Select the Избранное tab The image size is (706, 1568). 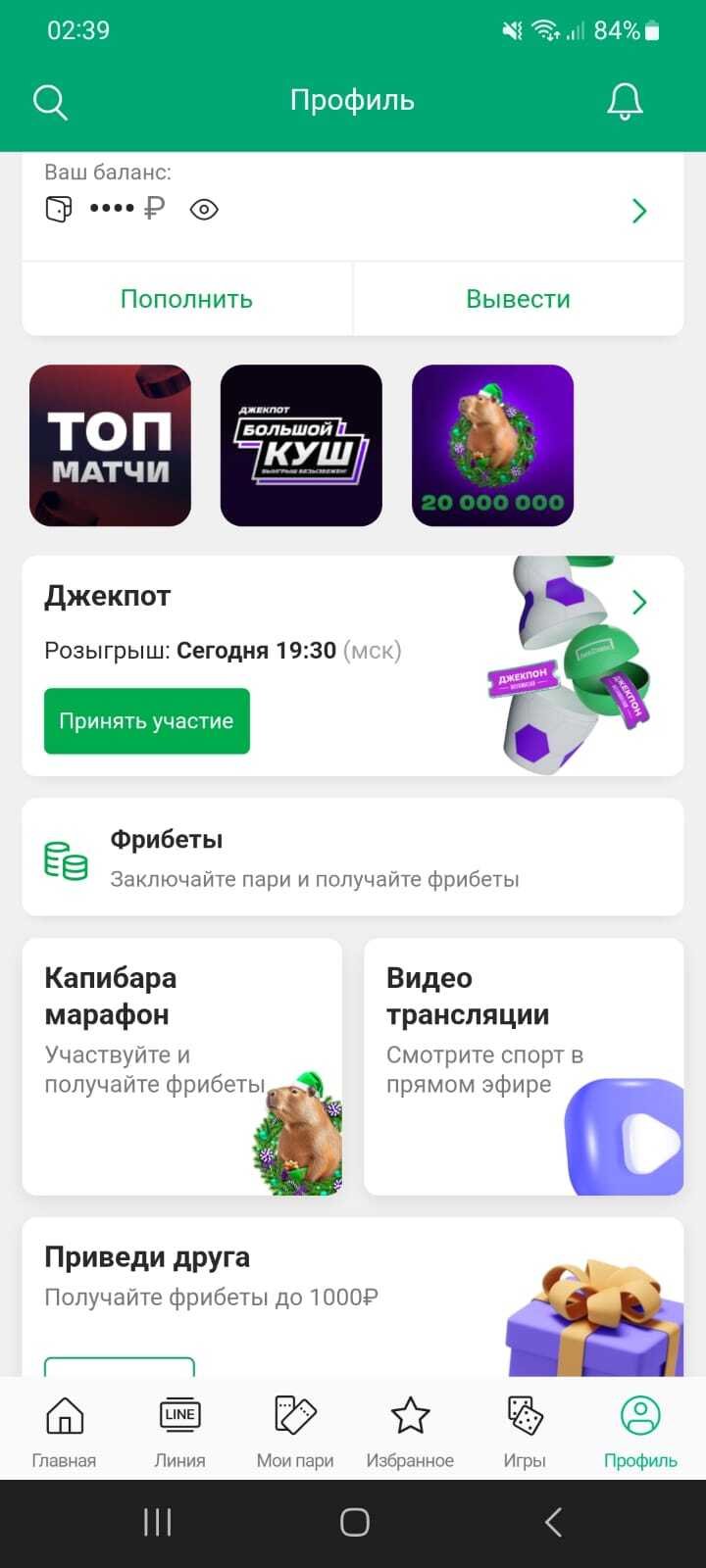[x=410, y=1431]
